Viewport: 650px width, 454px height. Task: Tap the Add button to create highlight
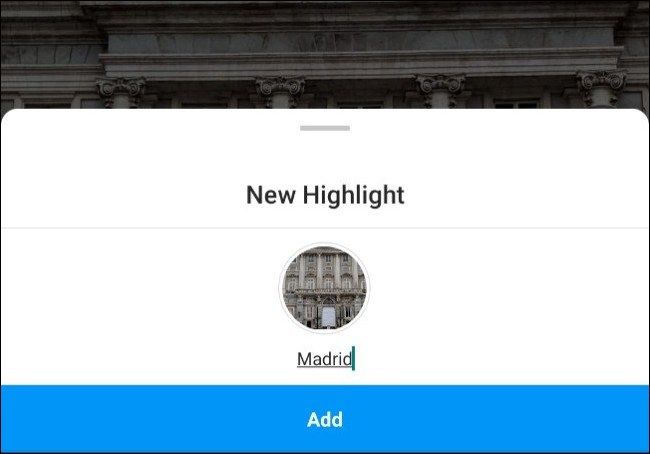pos(325,419)
